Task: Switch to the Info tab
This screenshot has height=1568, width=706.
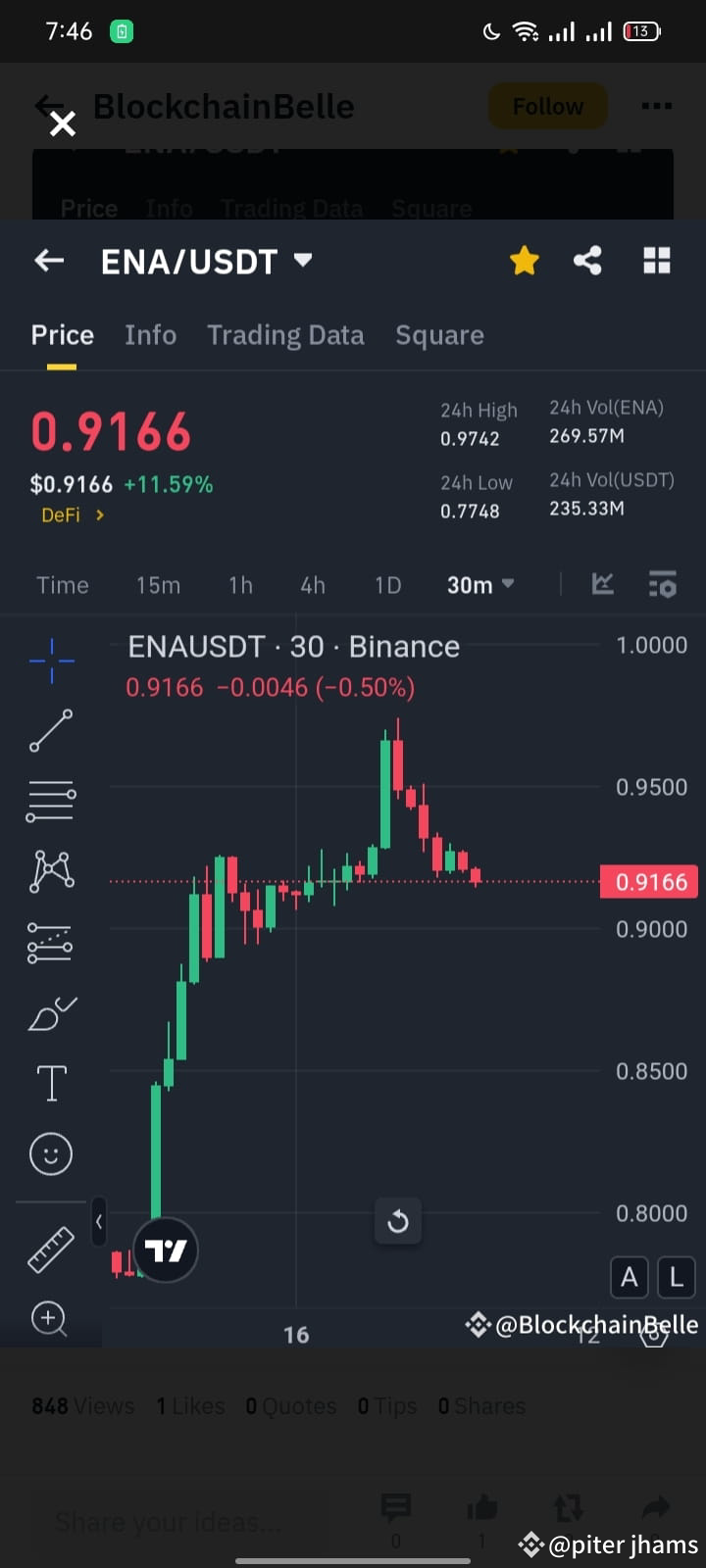Action: tap(150, 335)
